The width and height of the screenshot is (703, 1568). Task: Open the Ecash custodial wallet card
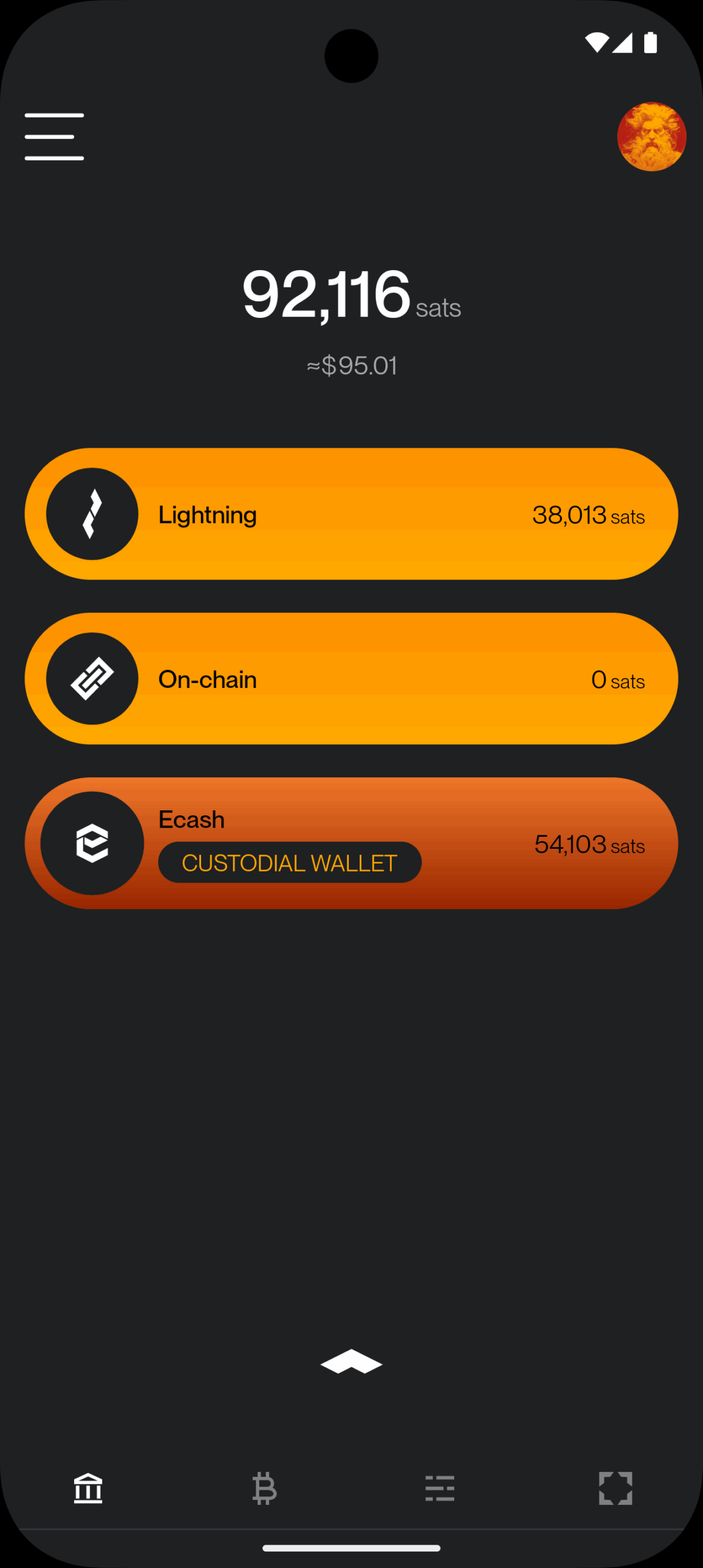click(351, 843)
